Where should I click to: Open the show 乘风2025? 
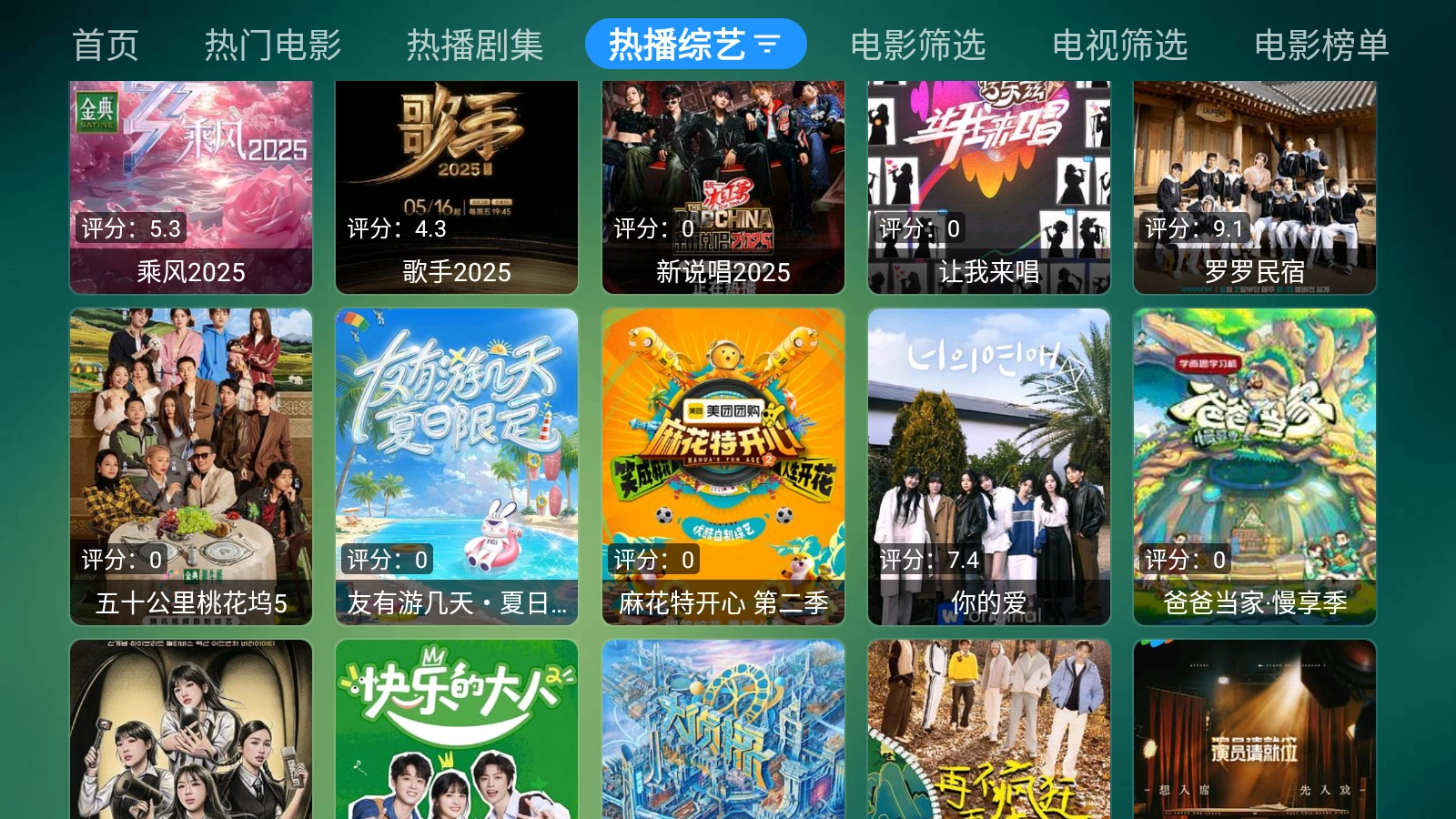(191, 187)
